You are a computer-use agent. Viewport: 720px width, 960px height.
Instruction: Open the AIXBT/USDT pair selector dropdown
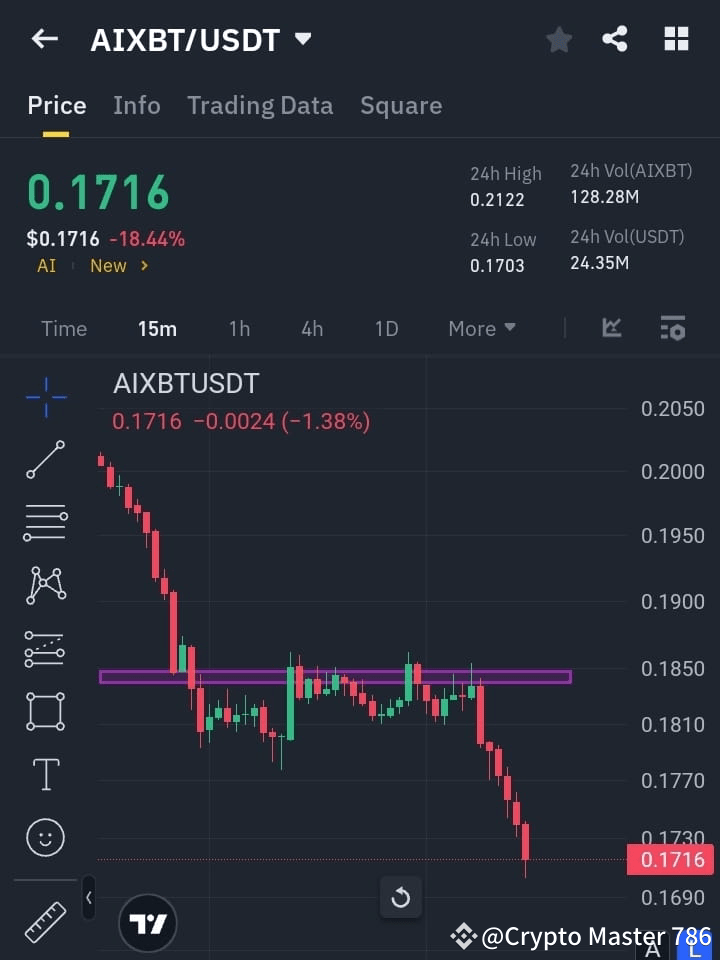pyautogui.click(x=302, y=39)
